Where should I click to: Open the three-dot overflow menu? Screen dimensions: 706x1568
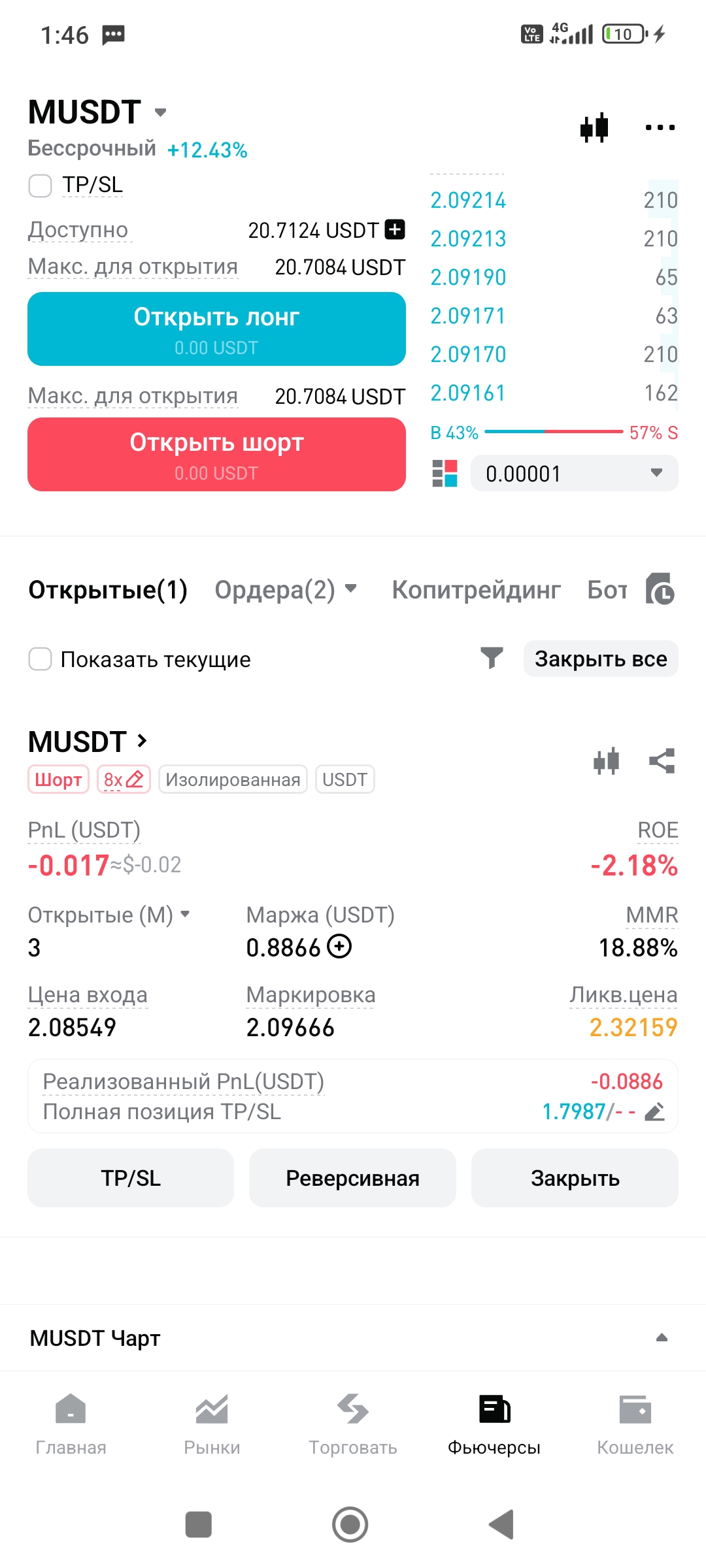coord(660,127)
